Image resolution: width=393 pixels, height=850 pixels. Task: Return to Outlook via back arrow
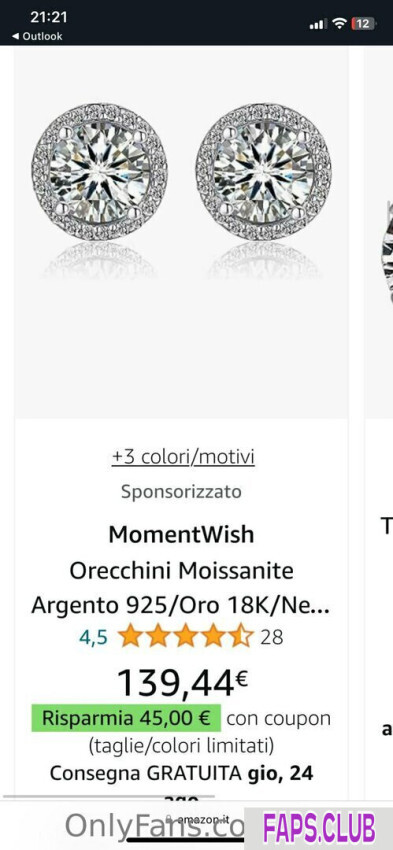pyautogui.click(x=37, y=36)
